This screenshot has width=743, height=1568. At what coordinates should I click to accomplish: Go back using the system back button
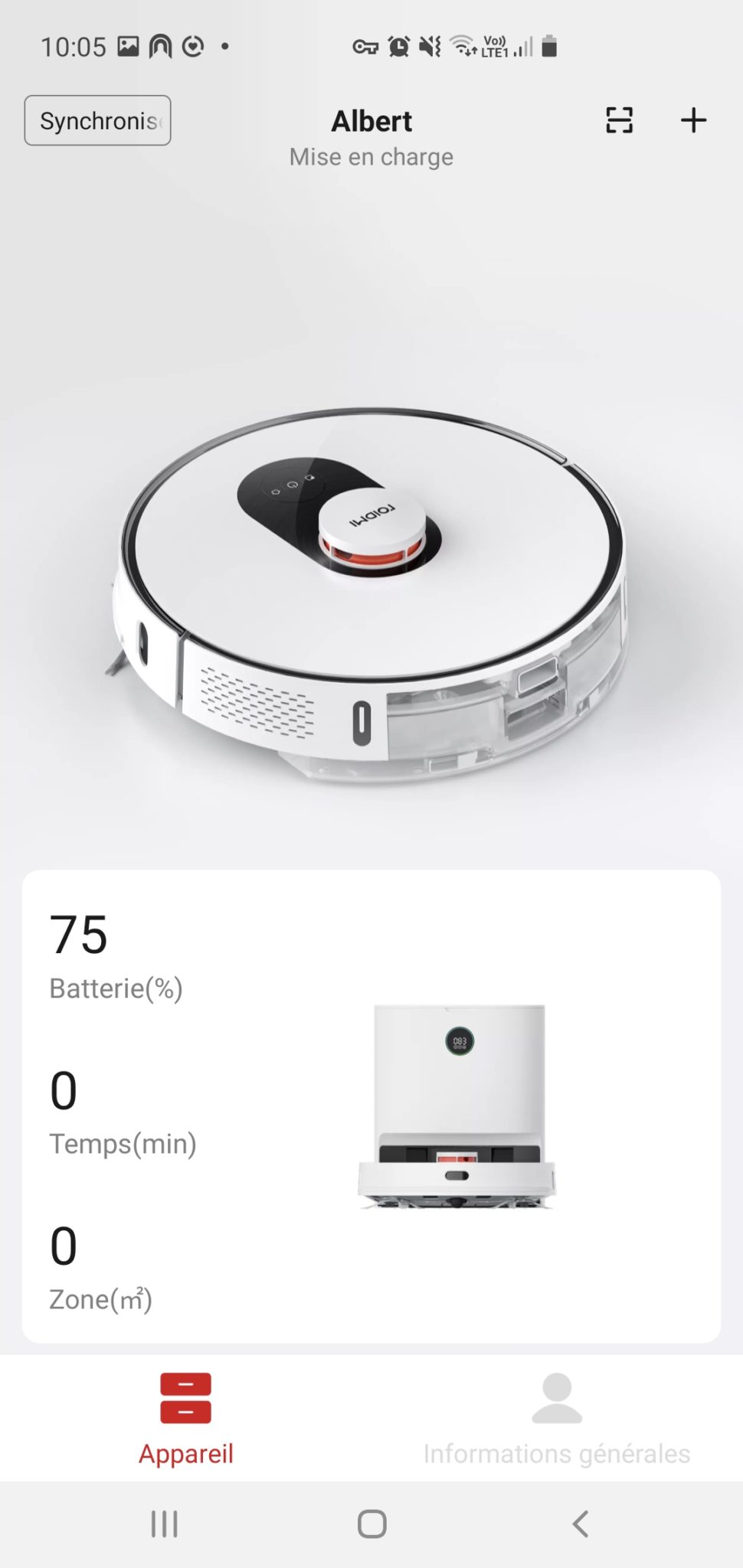tap(580, 1524)
